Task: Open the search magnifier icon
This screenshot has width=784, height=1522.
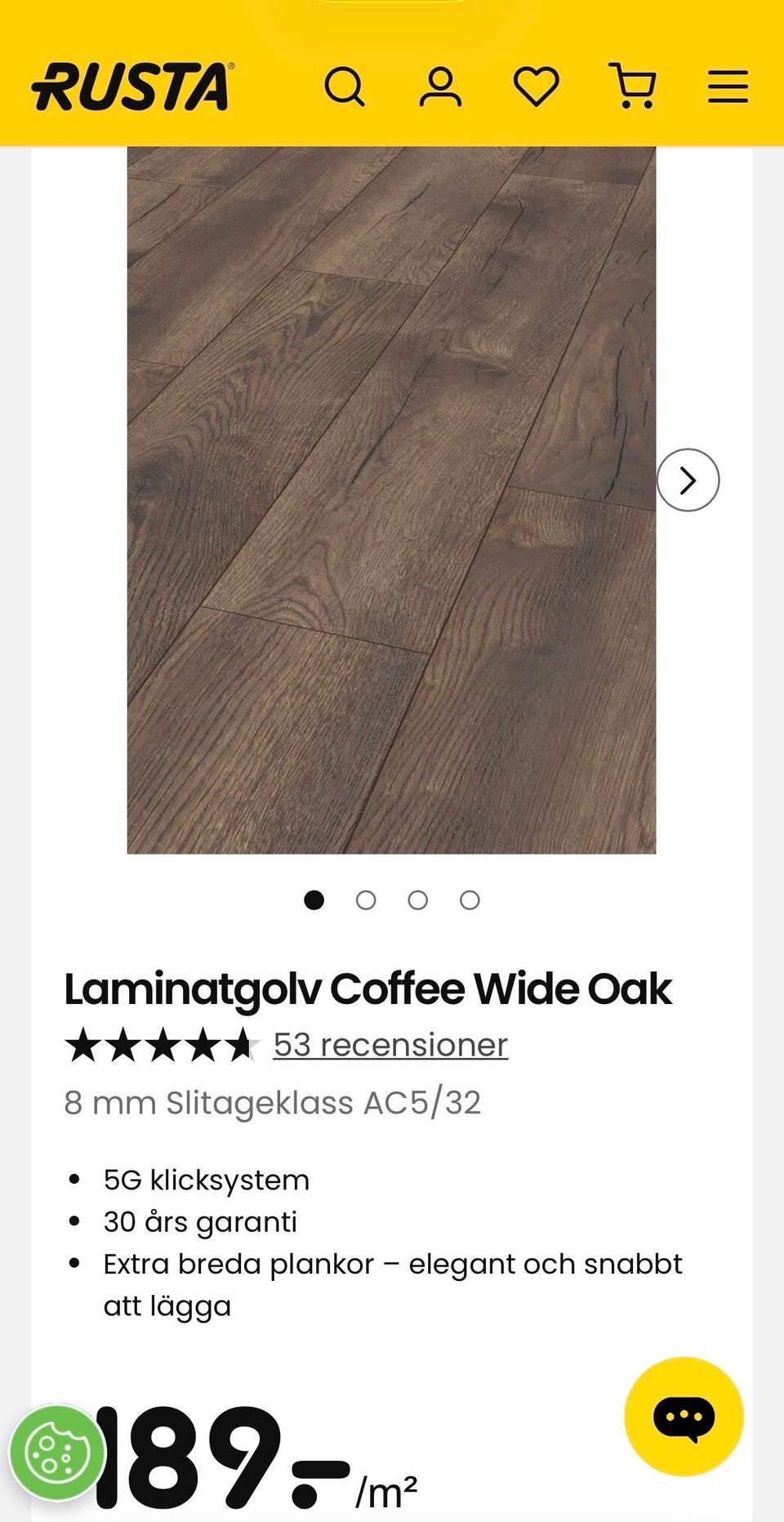Action: click(x=344, y=87)
